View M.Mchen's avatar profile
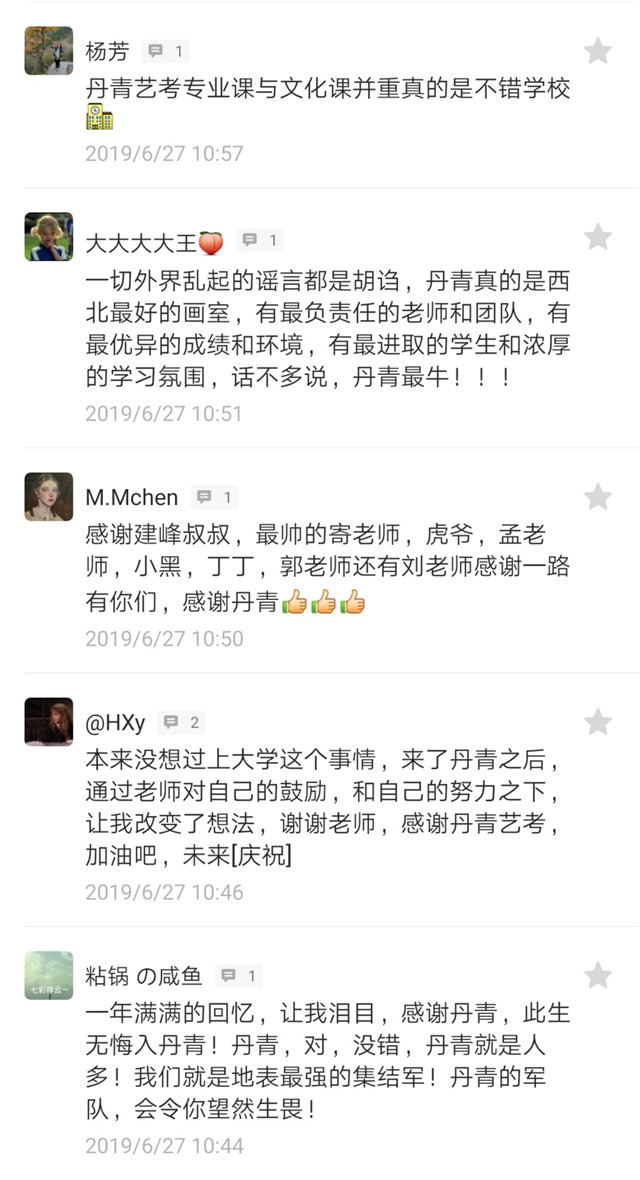 49,497
